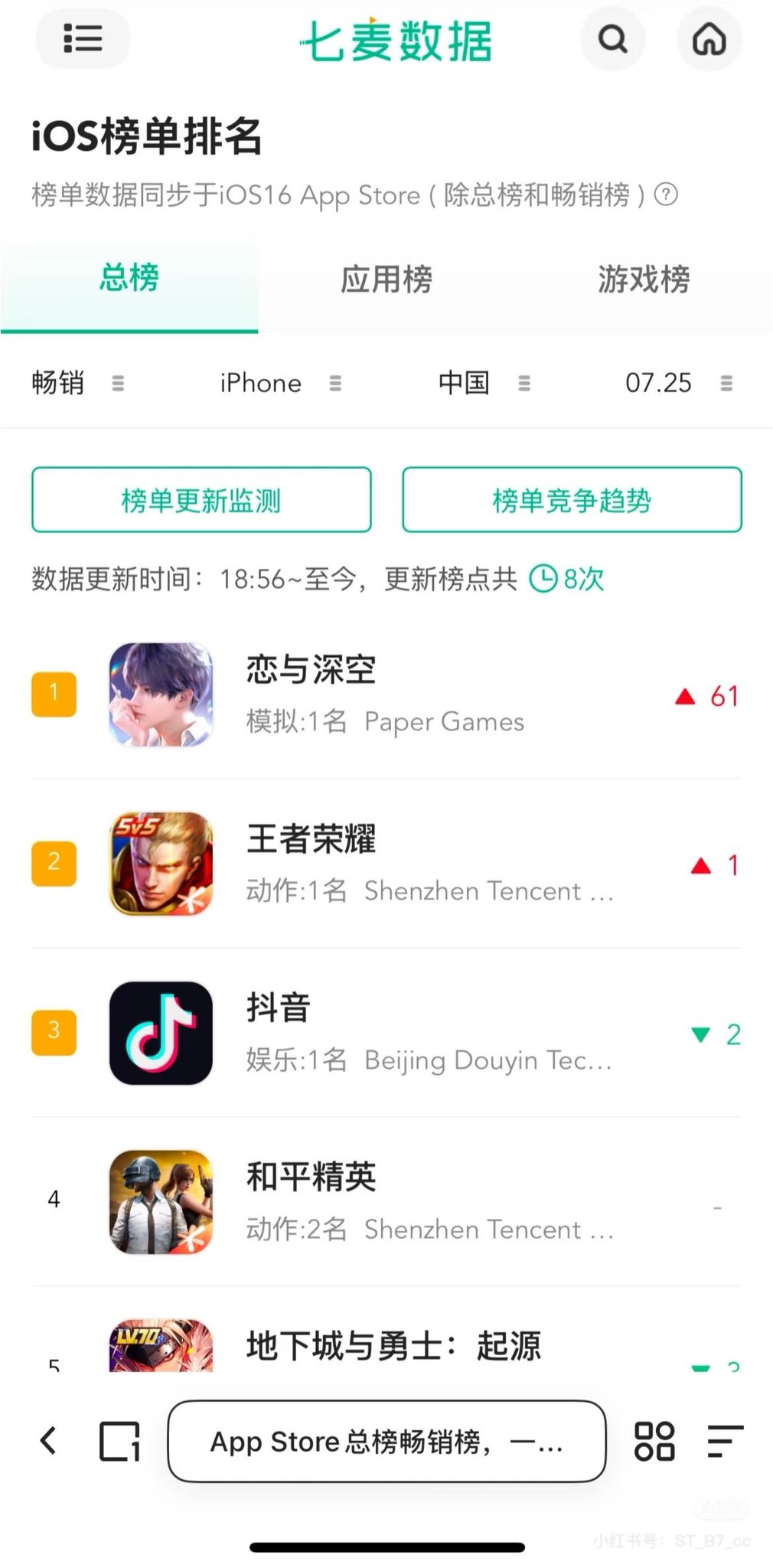Expand the 畅销 chart type filter

tap(77, 382)
